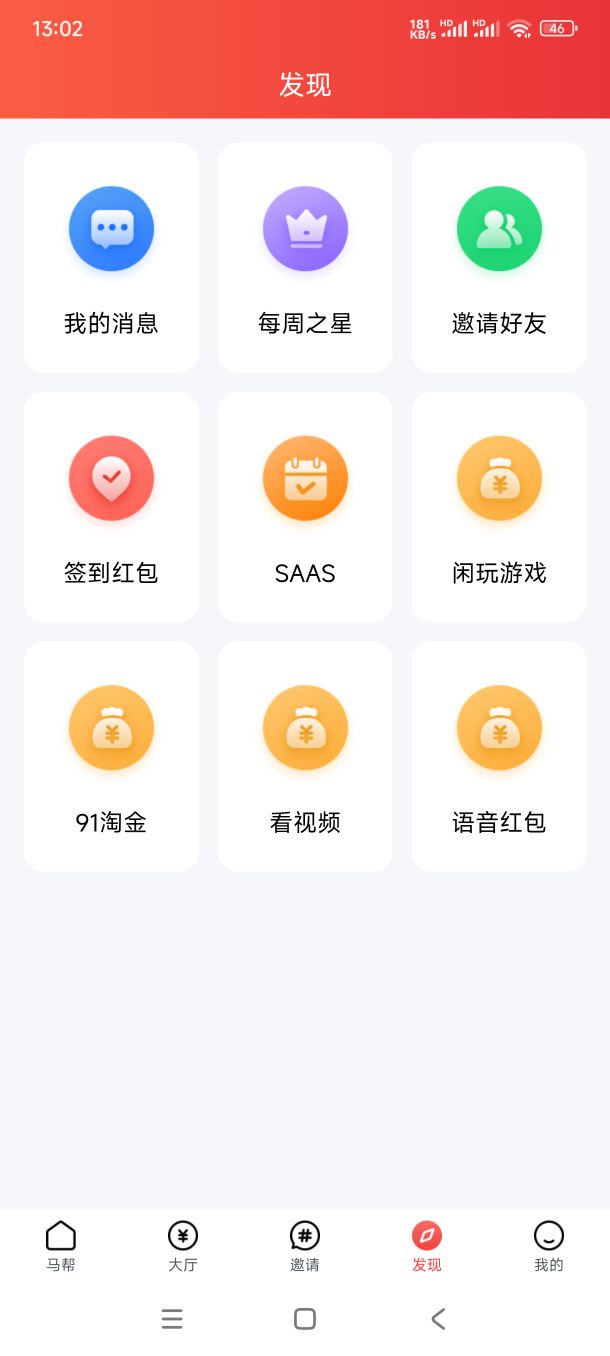Switch to the 邀请 tab
The width and height of the screenshot is (610, 1356).
coord(305,1246)
